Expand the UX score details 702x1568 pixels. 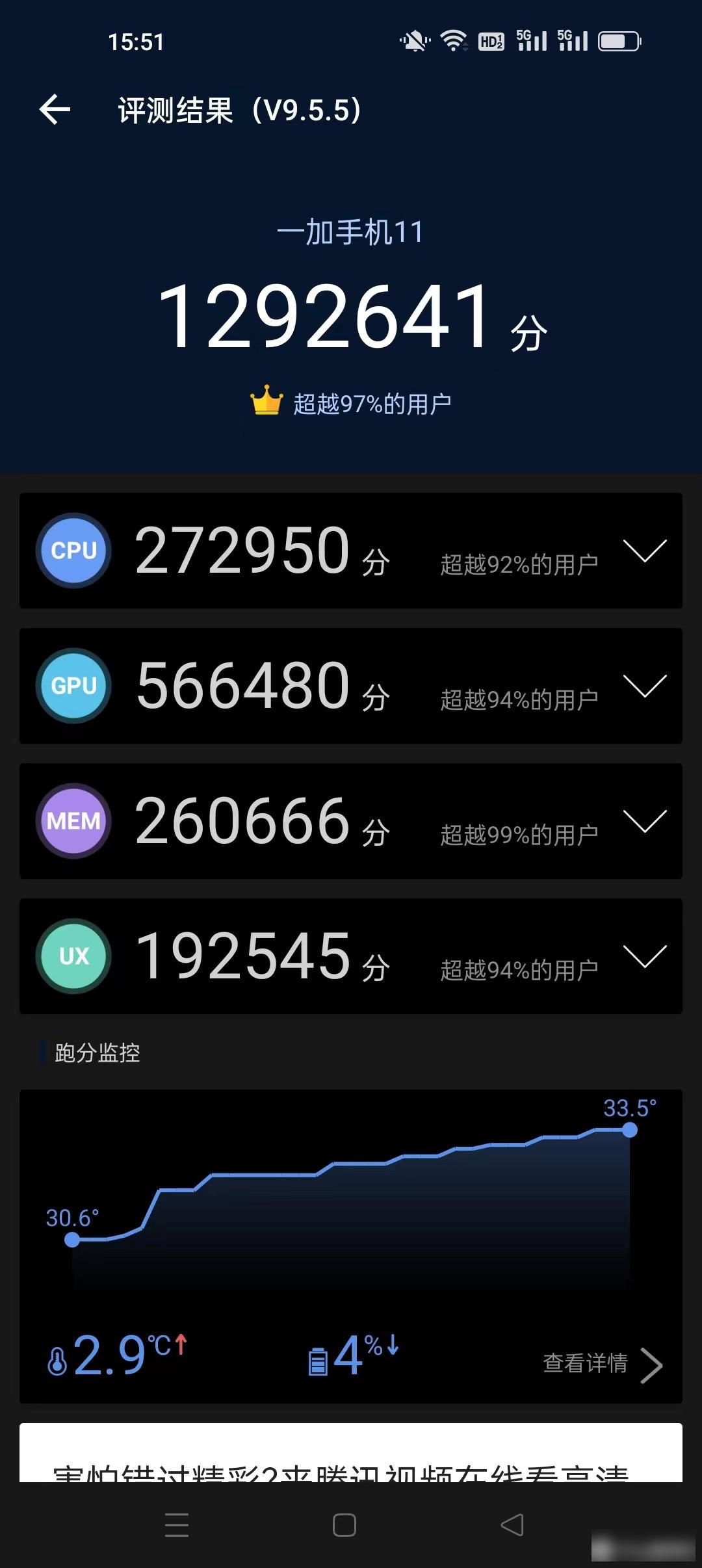point(644,956)
